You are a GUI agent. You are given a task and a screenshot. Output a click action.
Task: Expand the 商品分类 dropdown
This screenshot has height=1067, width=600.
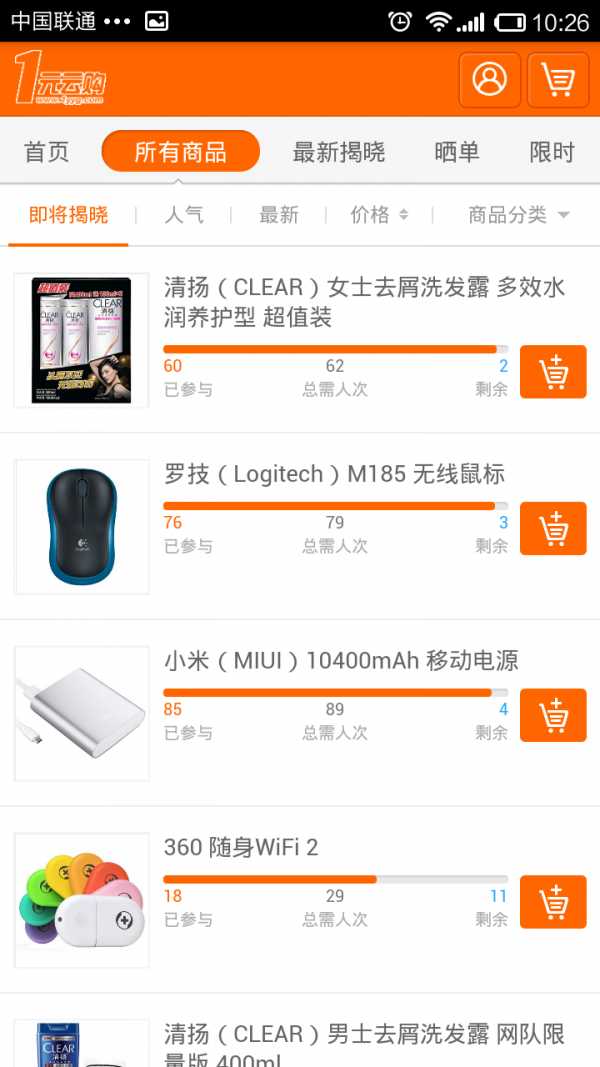(x=518, y=215)
